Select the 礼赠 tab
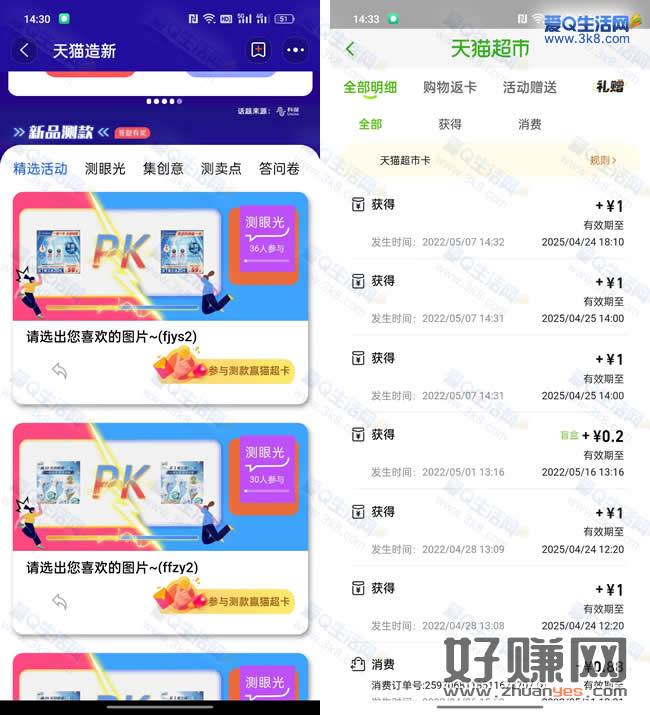Viewport: 650px width, 715px height. (609, 87)
